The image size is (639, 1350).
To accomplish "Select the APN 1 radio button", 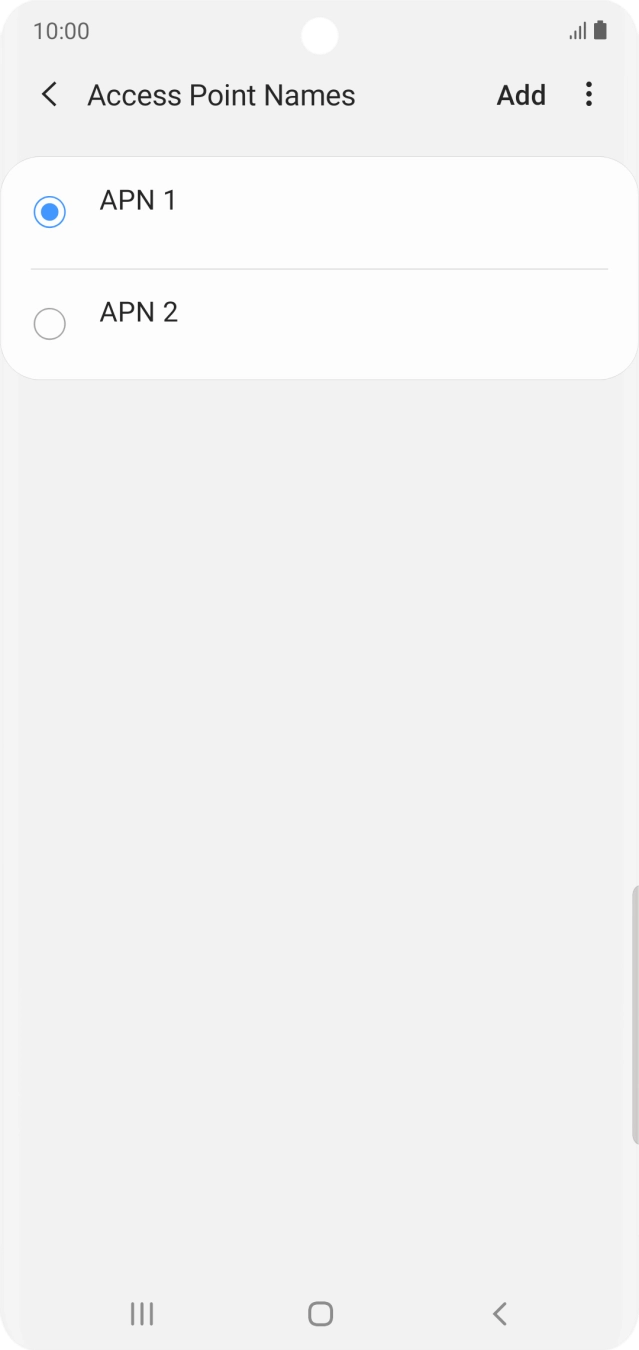I will pos(50,212).
